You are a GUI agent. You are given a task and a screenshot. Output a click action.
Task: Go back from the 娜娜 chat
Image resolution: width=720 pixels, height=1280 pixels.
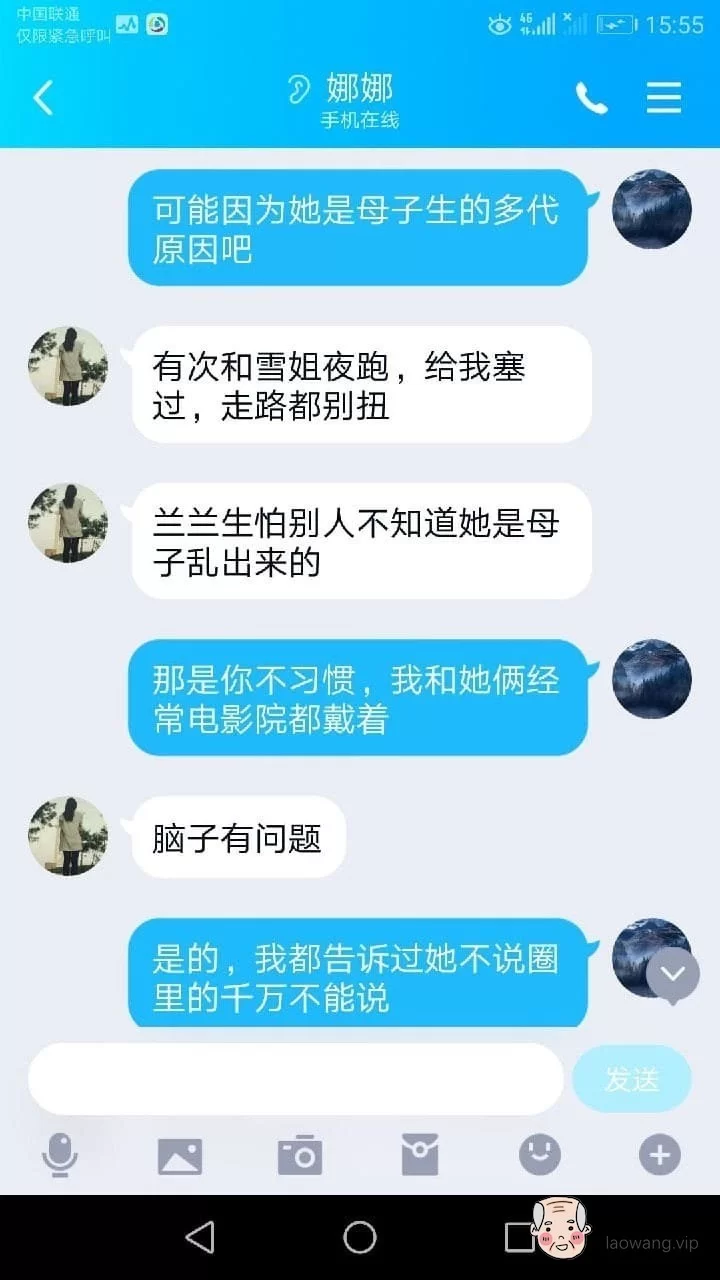43,98
